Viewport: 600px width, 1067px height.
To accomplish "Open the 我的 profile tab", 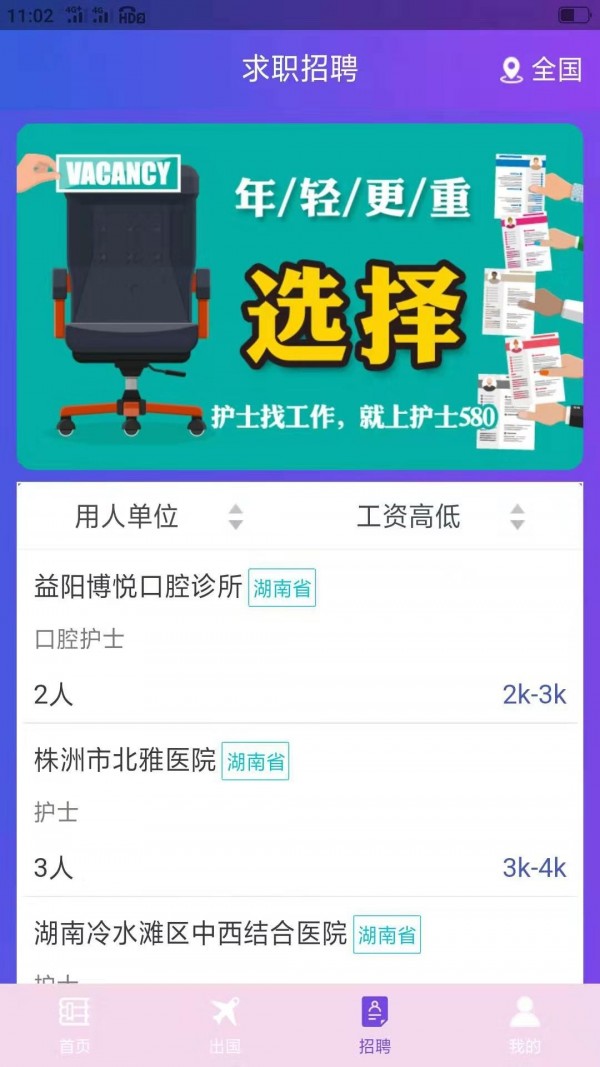I will coord(524,1024).
